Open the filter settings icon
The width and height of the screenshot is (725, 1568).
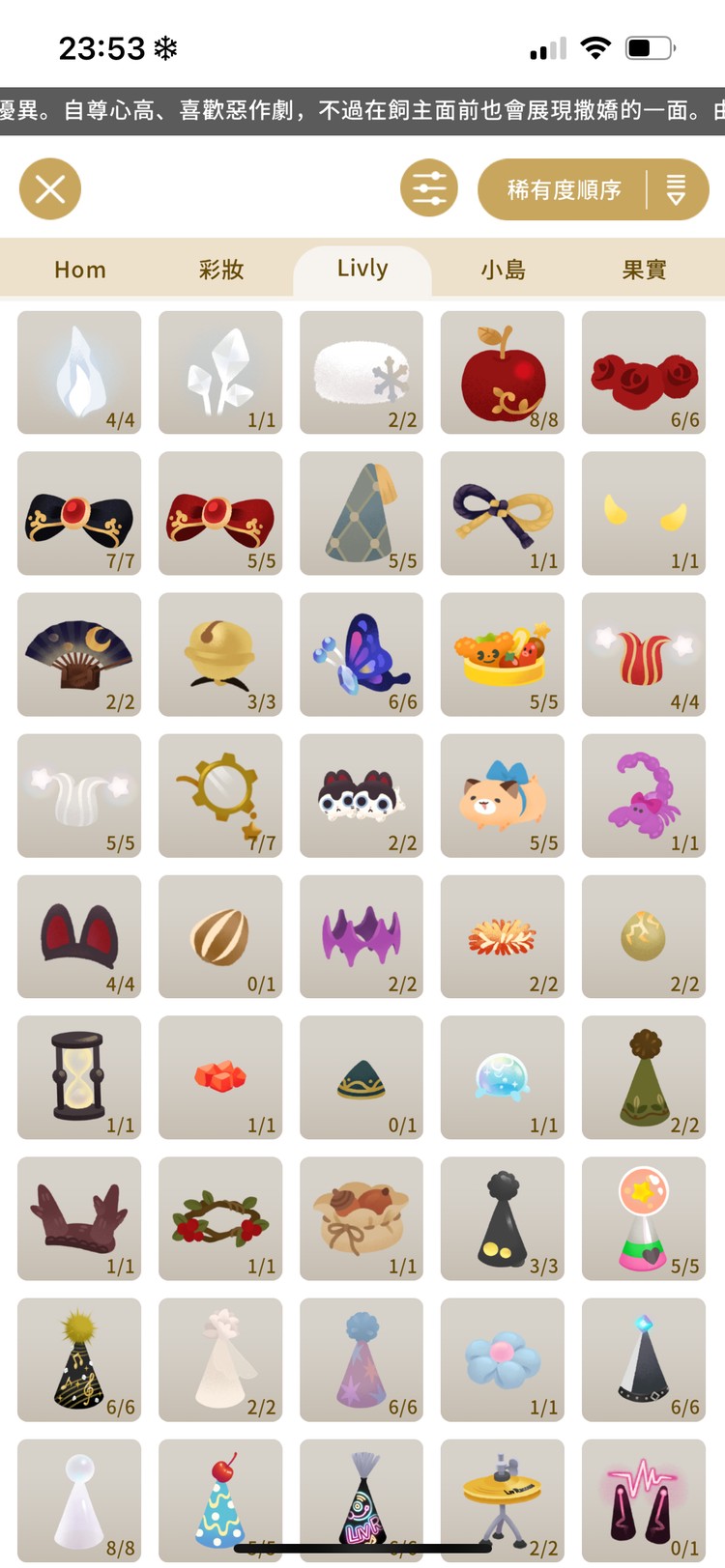click(429, 188)
